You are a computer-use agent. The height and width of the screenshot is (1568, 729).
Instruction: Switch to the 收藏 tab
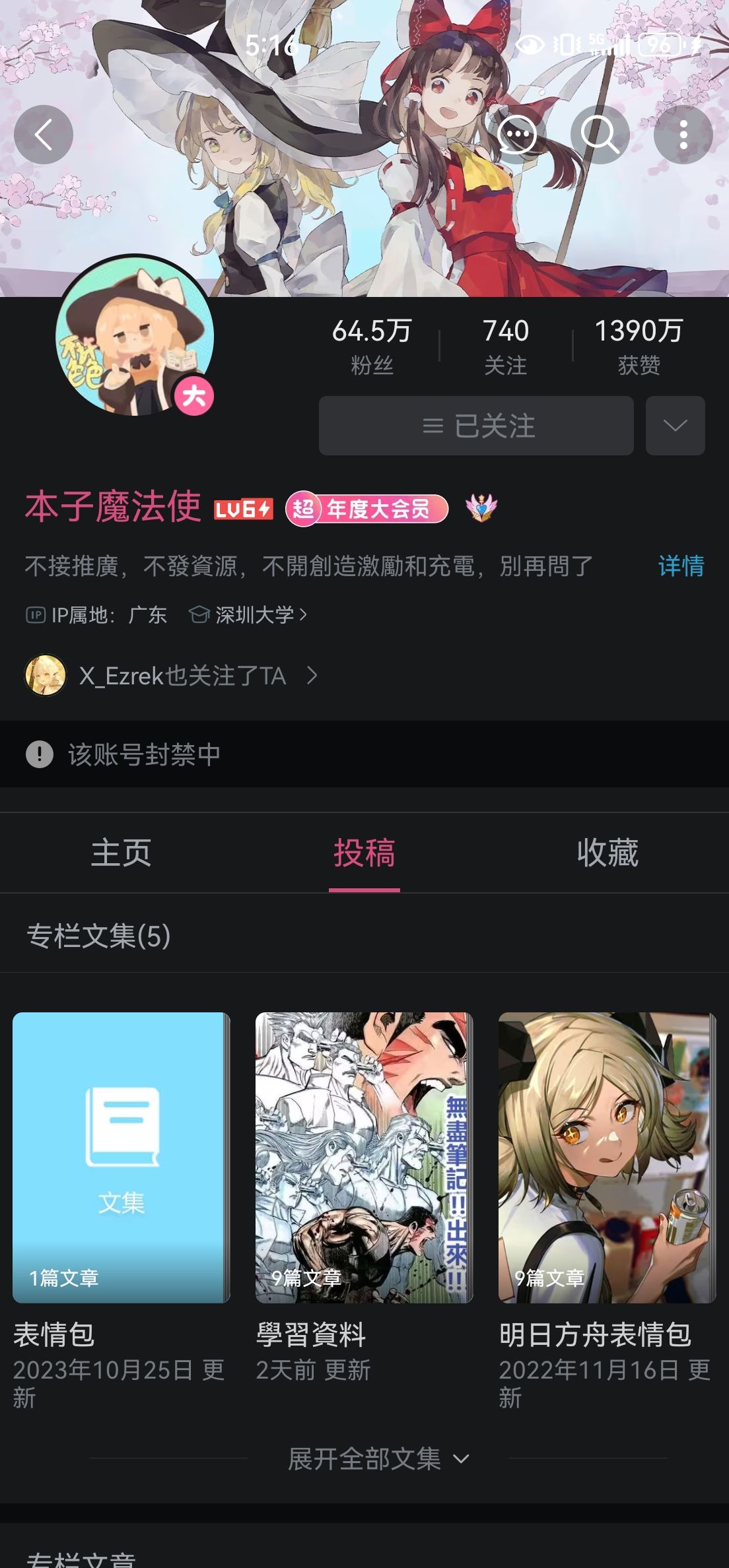click(607, 853)
